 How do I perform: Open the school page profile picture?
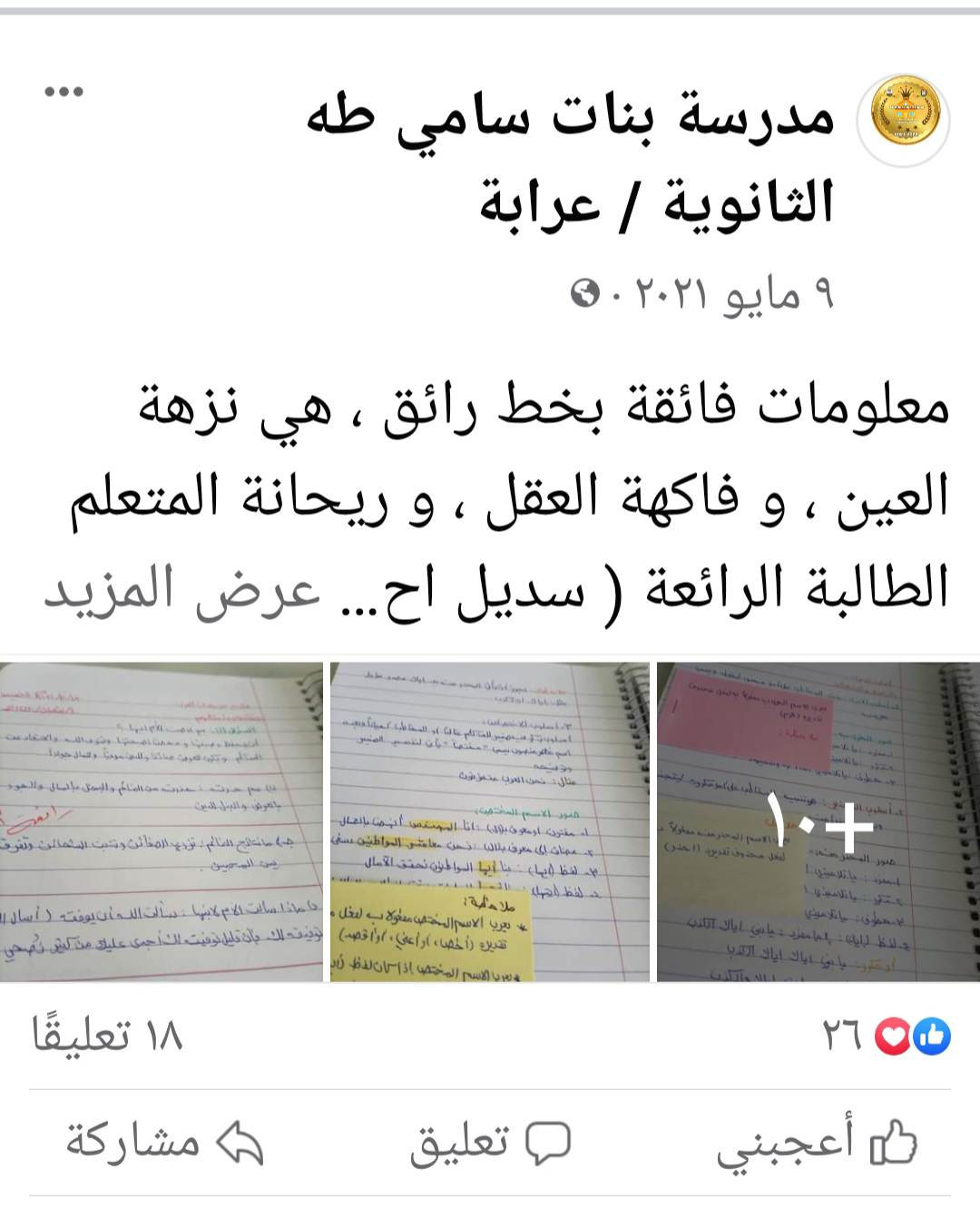905,116
